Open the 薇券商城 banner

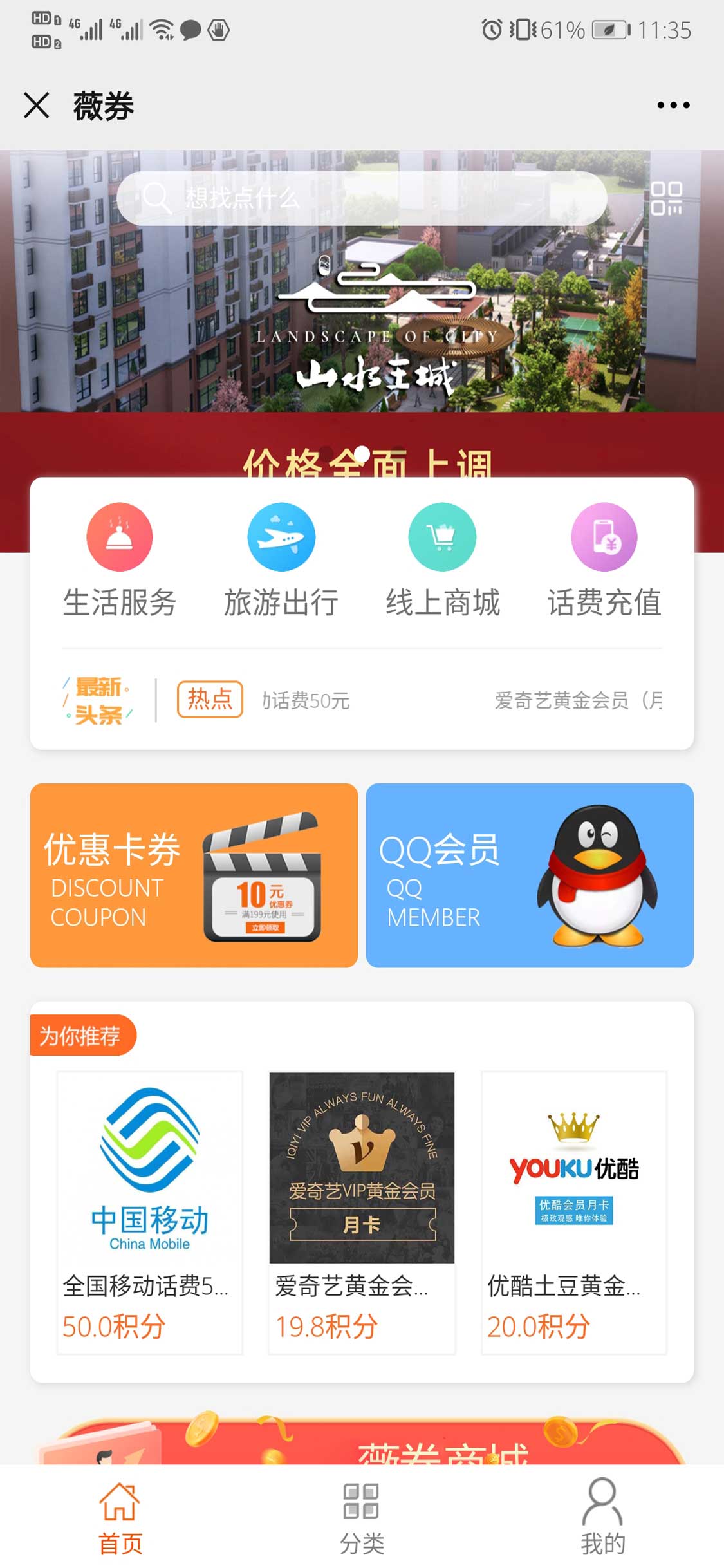pos(362,1443)
